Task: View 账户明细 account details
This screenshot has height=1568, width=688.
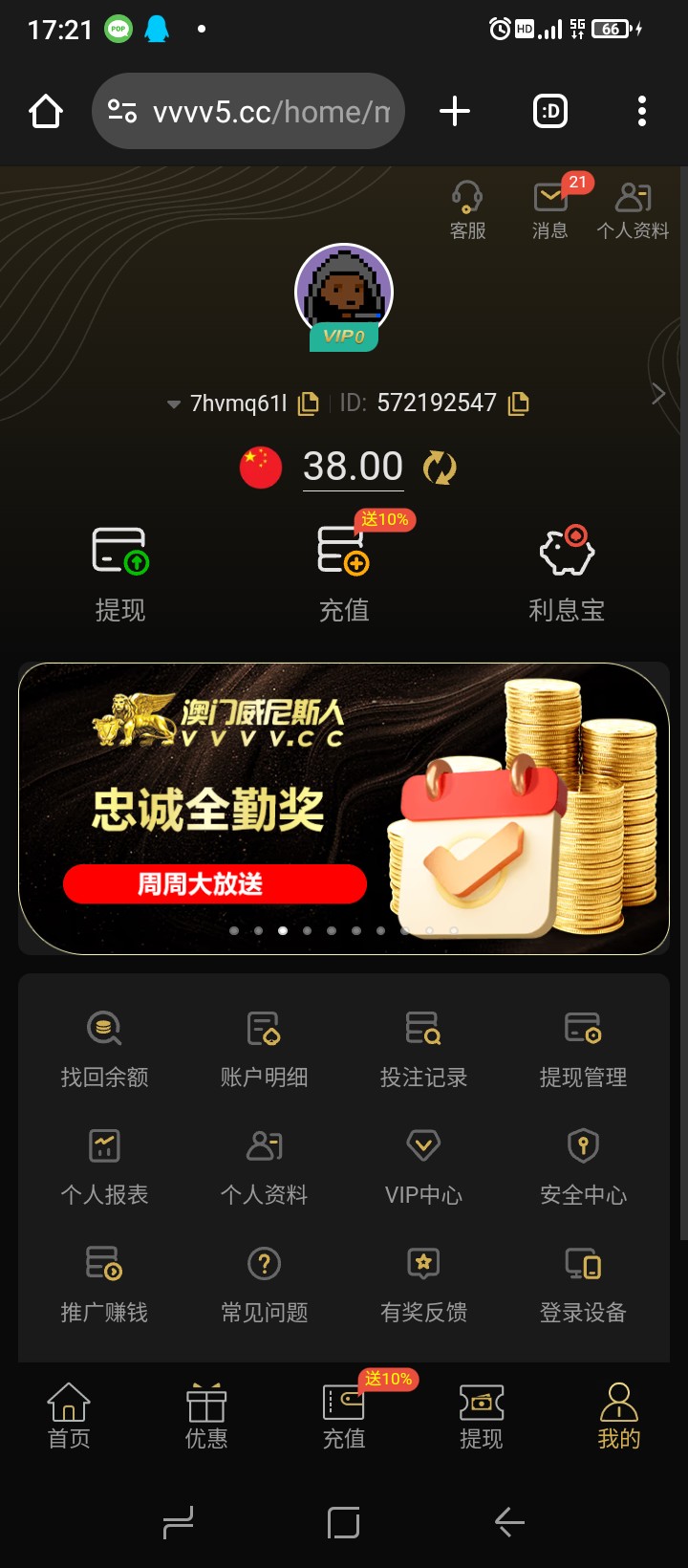Action: (264, 1049)
